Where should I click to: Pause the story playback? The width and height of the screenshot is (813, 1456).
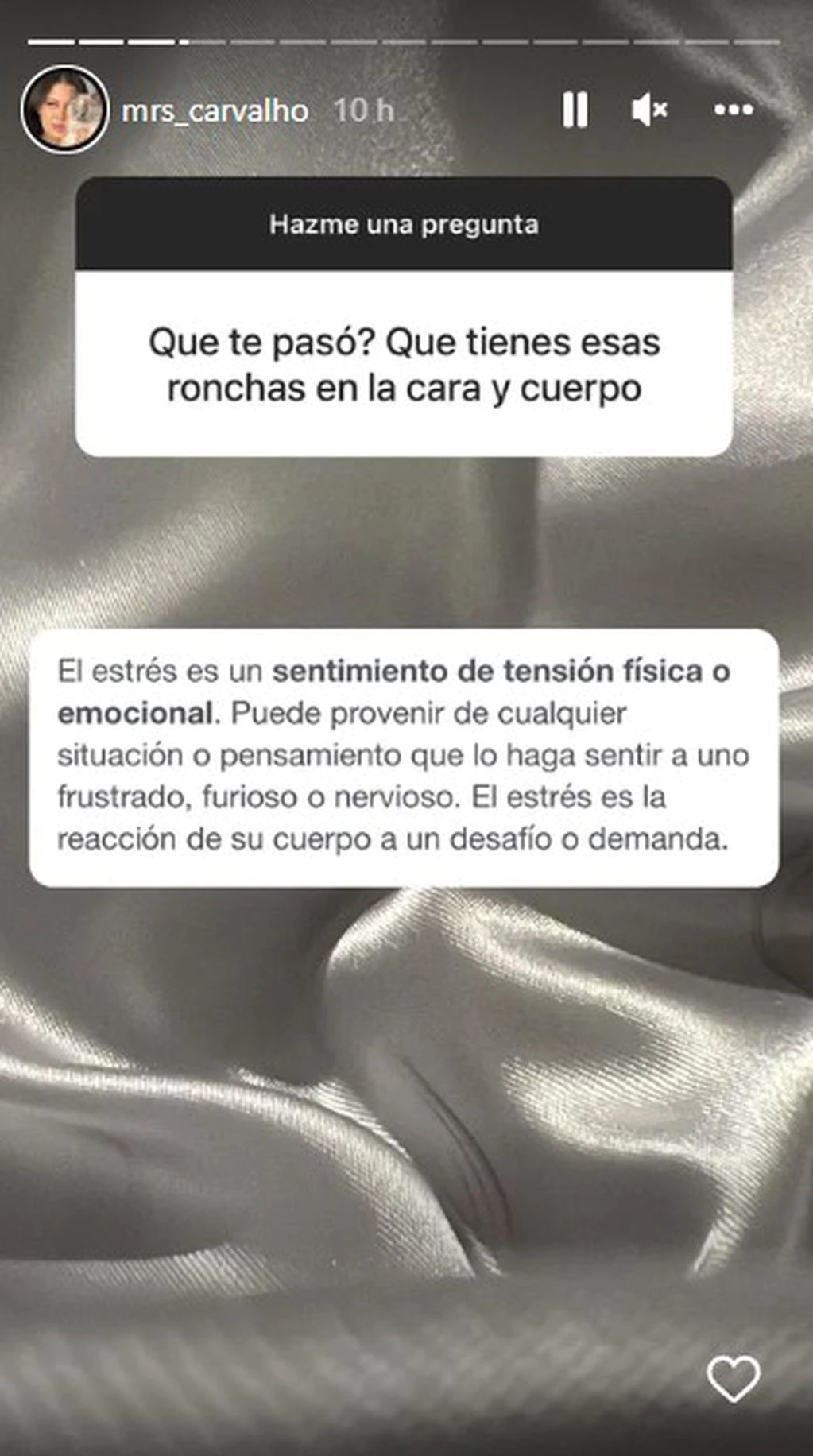click(x=575, y=110)
